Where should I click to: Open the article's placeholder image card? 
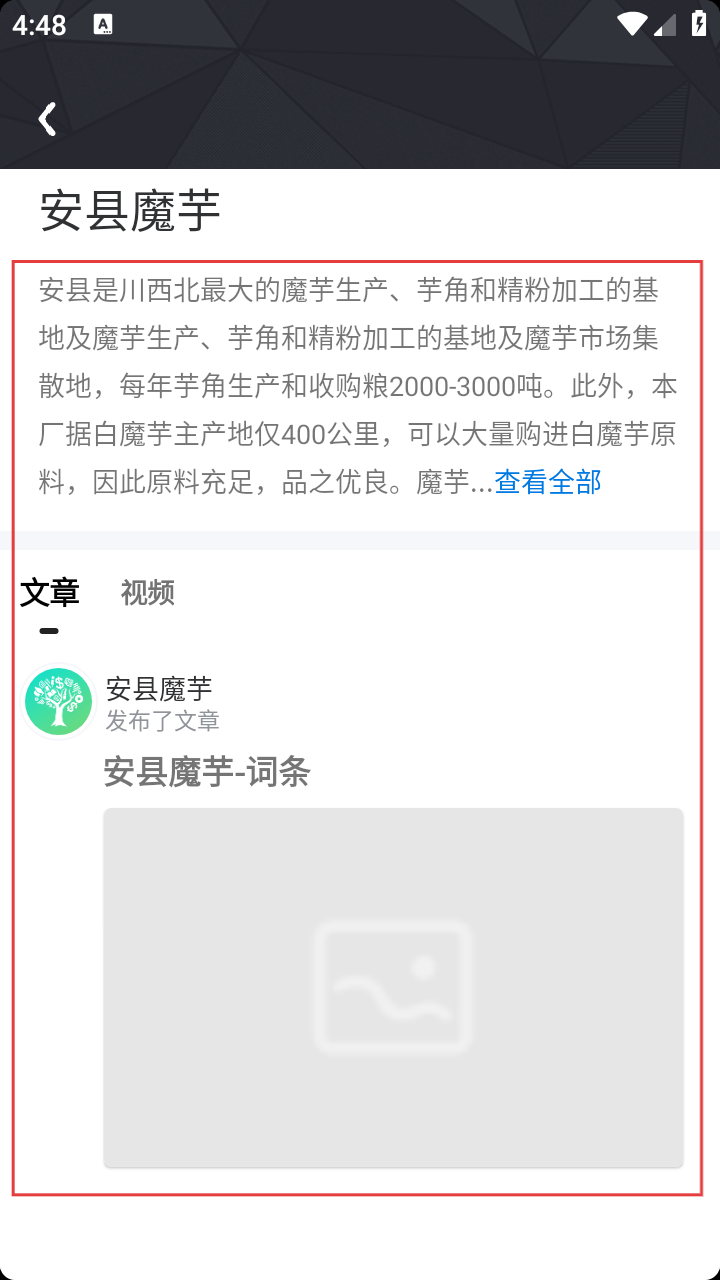coord(393,986)
